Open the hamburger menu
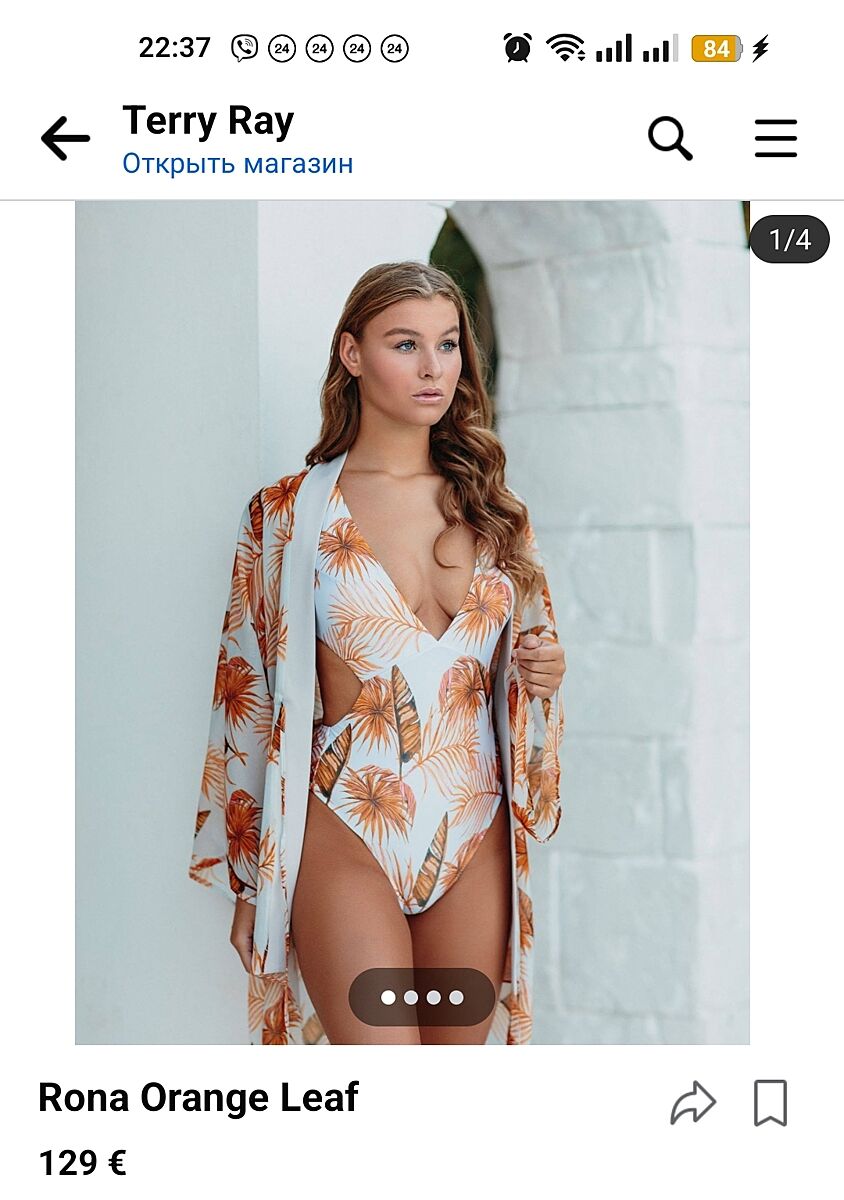The height and width of the screenshot is (1200, 844). (775, 138)
